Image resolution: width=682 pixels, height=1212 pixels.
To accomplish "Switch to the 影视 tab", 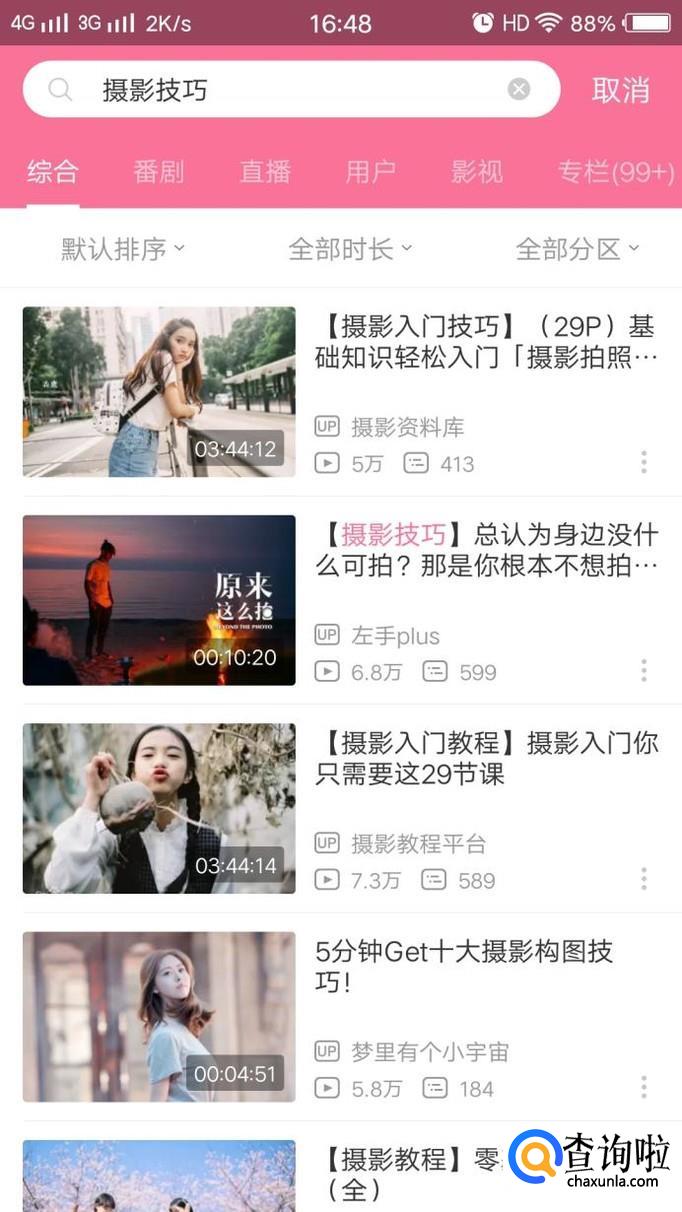I will pos(477,172).
